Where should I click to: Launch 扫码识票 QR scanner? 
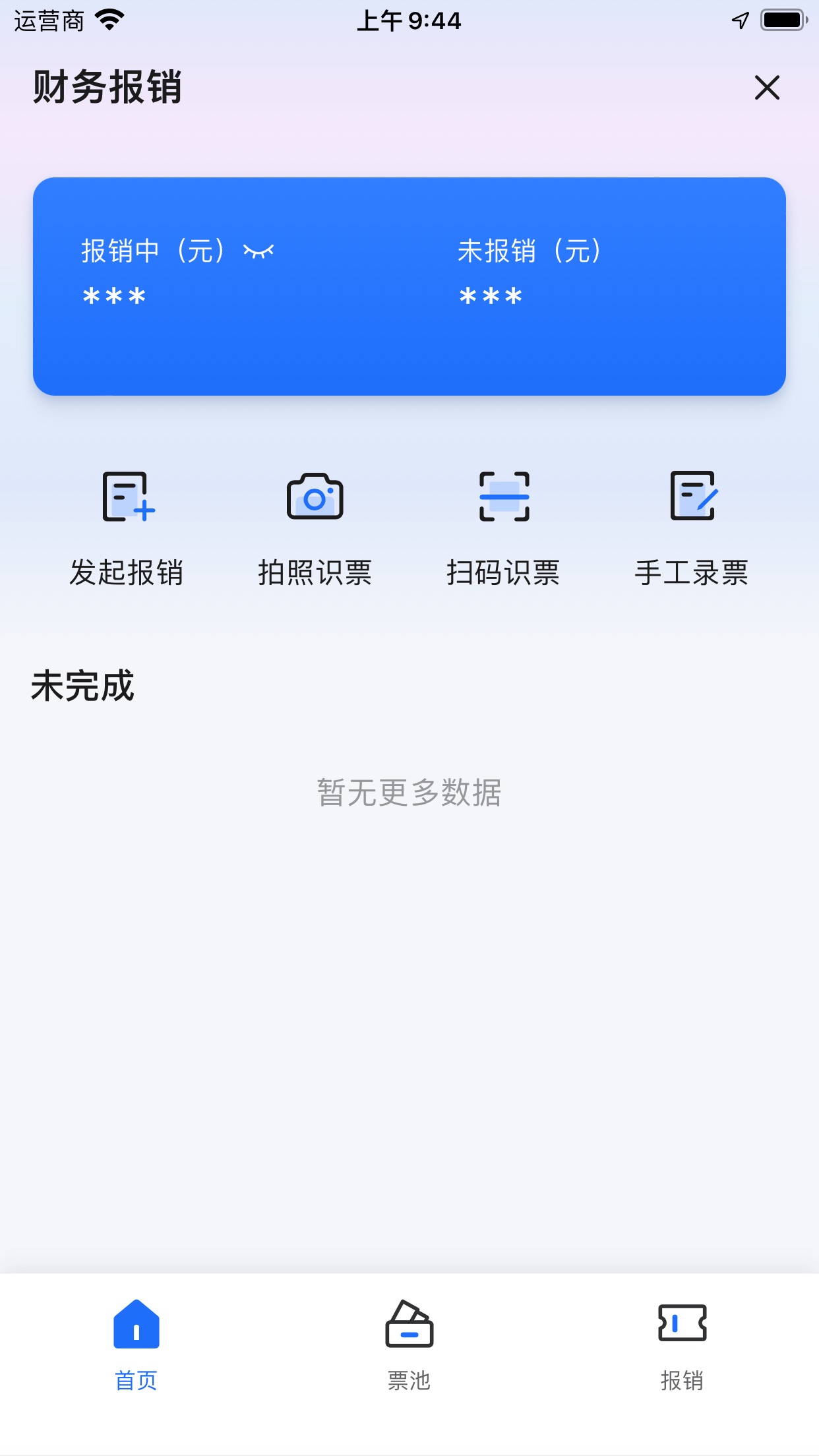pos(504,528)
